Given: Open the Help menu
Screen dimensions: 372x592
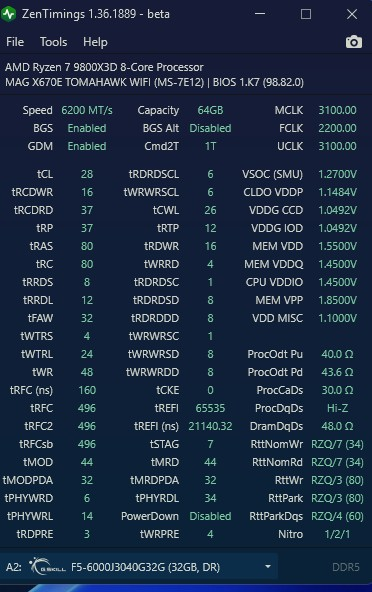Looking at the screenshot, I should 95,42.
